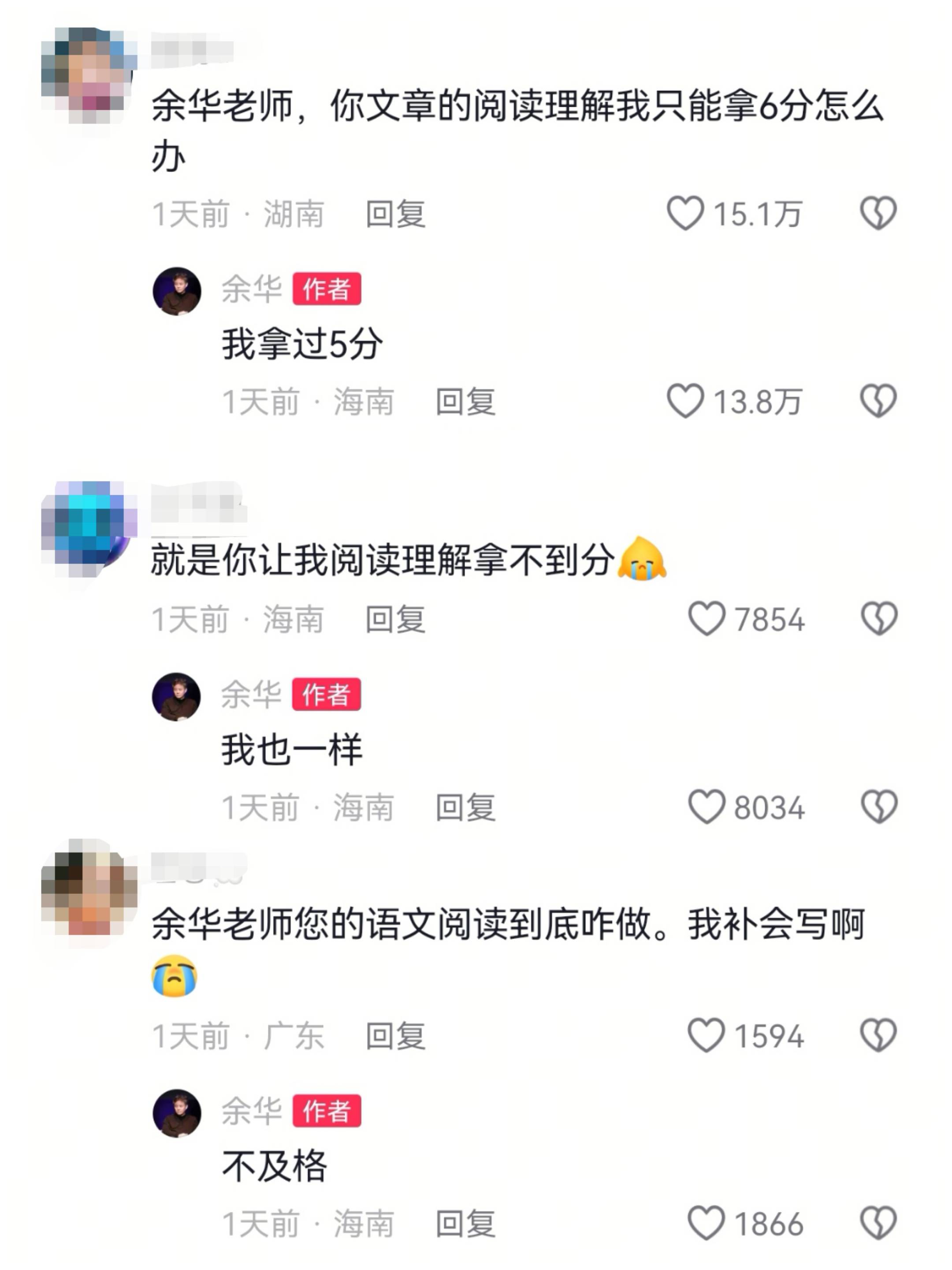Like 余华's reply "我拿过5分"
Viewport: 952px width, 1270px height.
click(x=685, y=401)
